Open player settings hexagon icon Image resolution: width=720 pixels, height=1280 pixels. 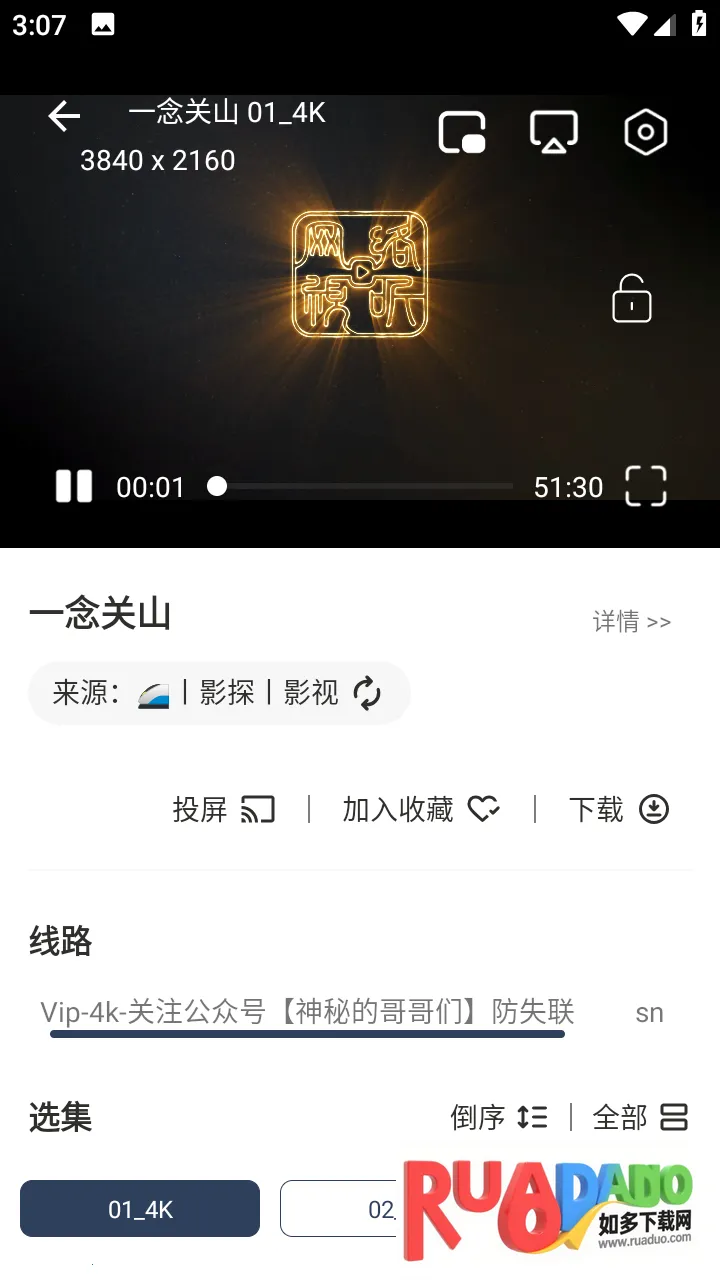coord(645,133)
